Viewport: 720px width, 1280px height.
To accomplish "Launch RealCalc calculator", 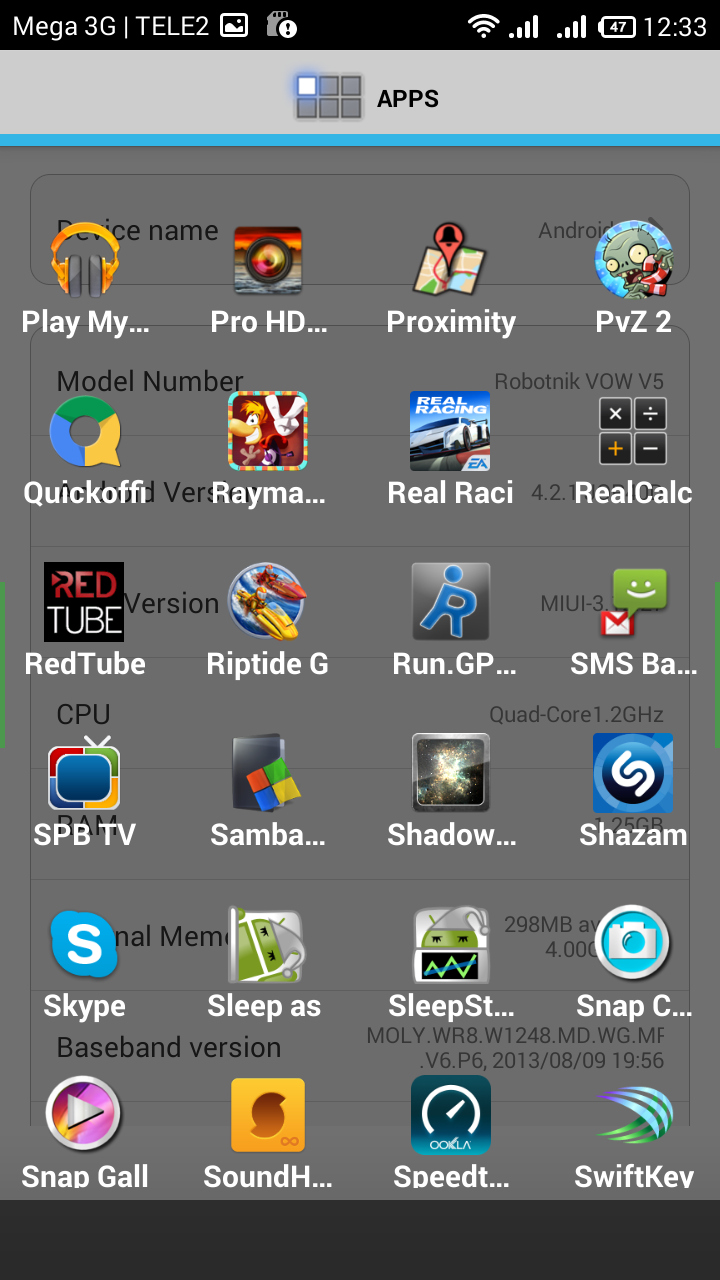I will click(x=634, y=432).
